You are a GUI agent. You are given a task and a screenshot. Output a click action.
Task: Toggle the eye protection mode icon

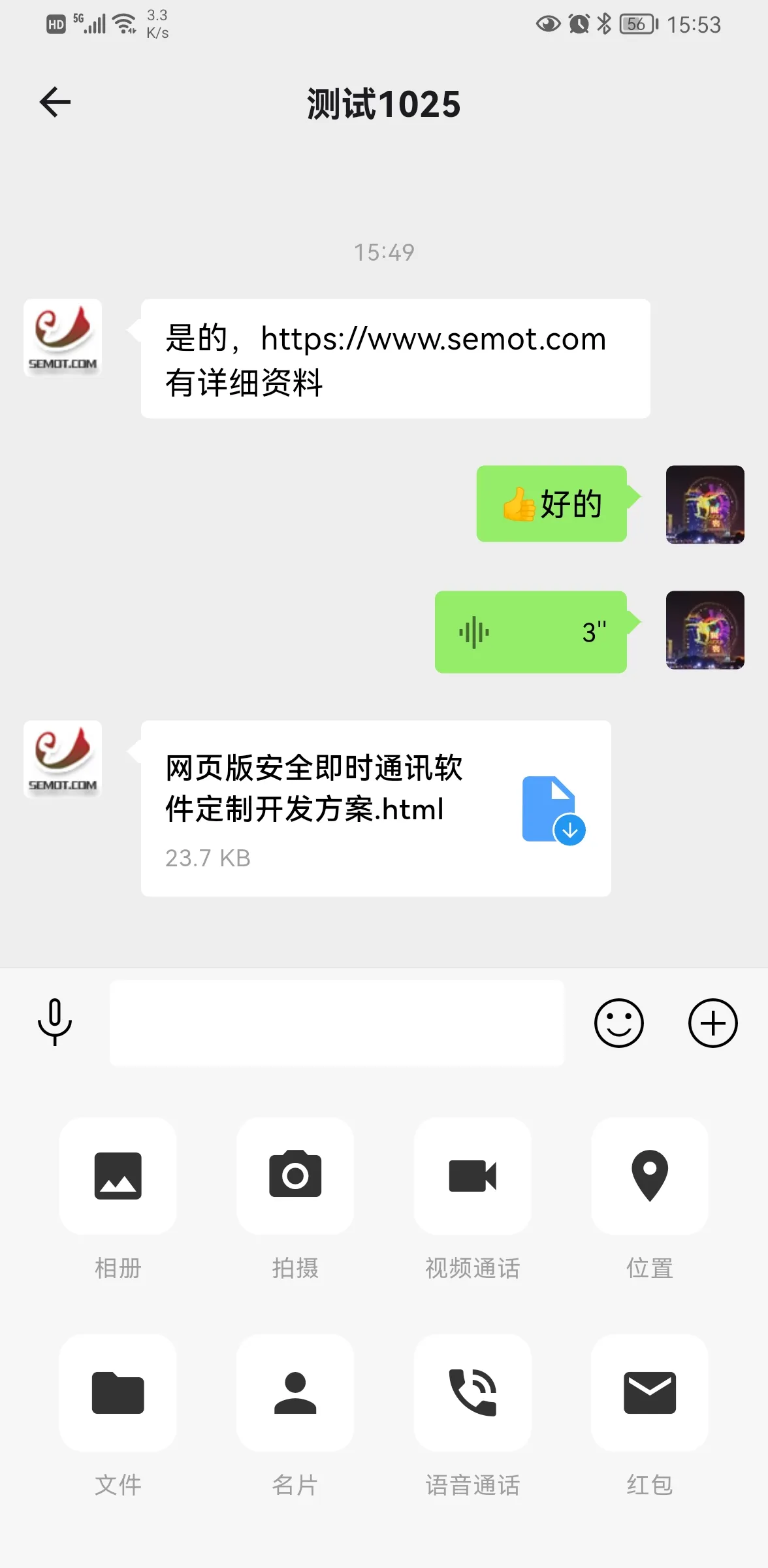click(x=547, y=24)
